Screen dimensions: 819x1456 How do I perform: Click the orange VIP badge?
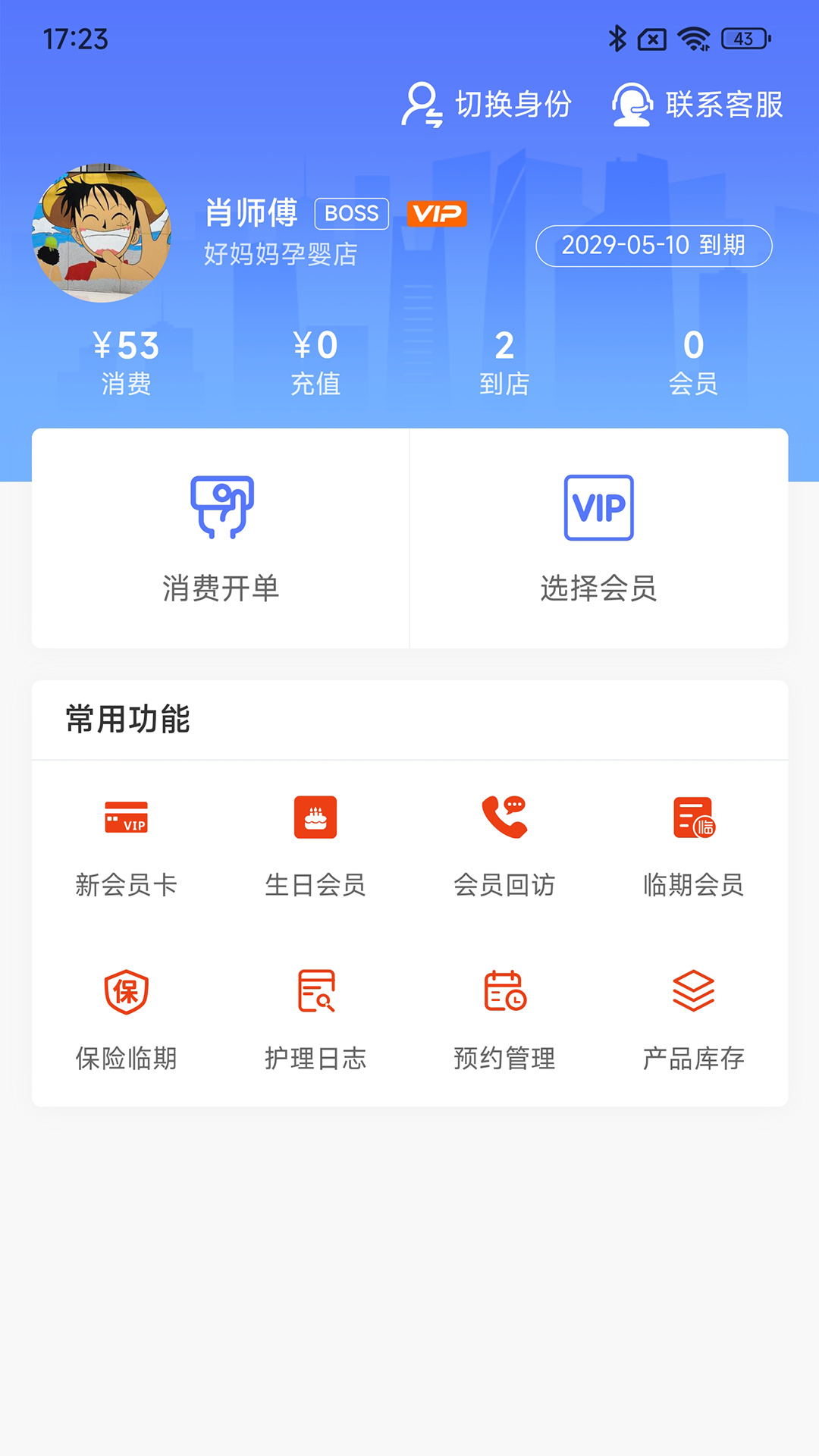[436, 214]
